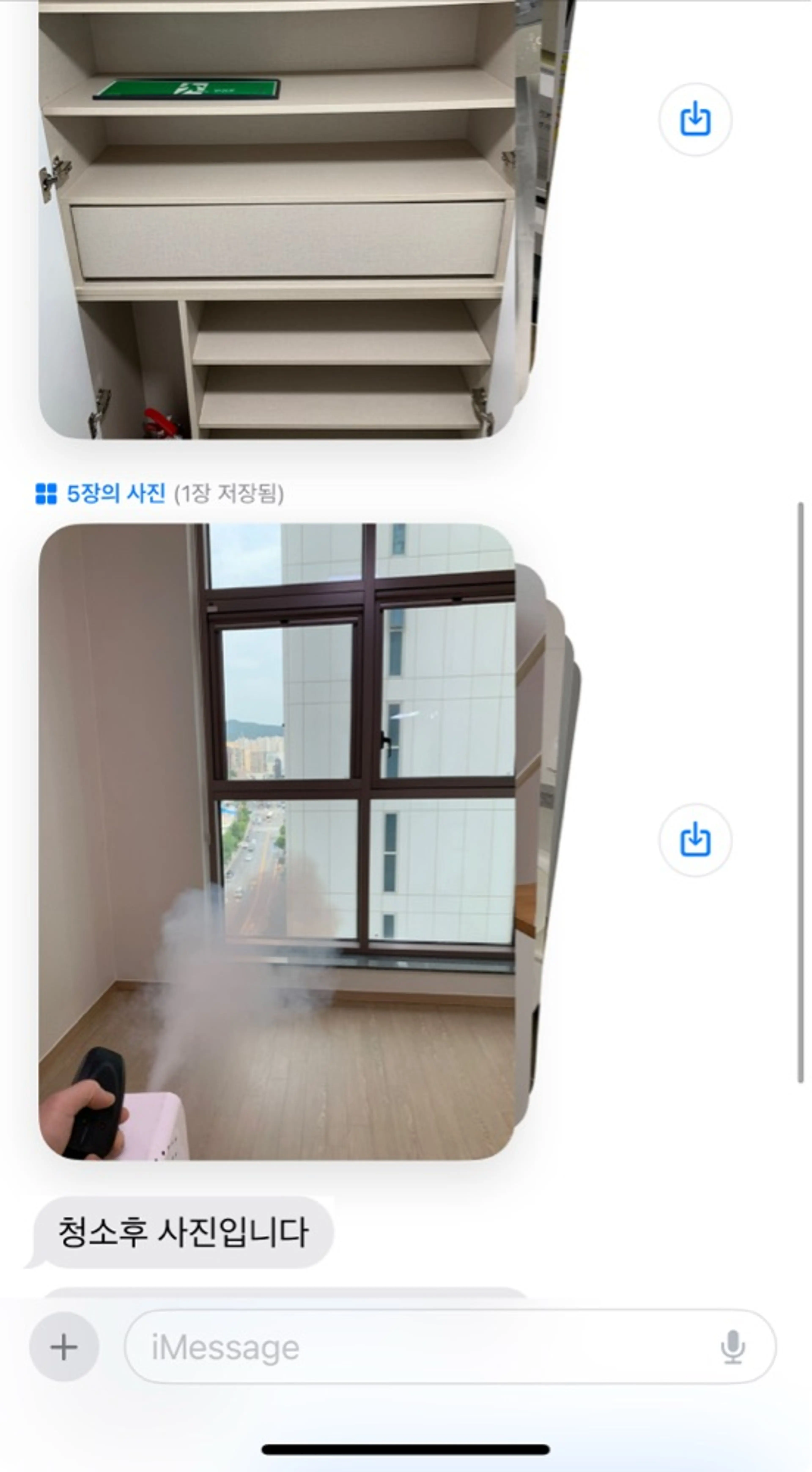Open the plus attachments menu
The height and width of the screenshot is (1472, 812).
tap(64, 1347)
